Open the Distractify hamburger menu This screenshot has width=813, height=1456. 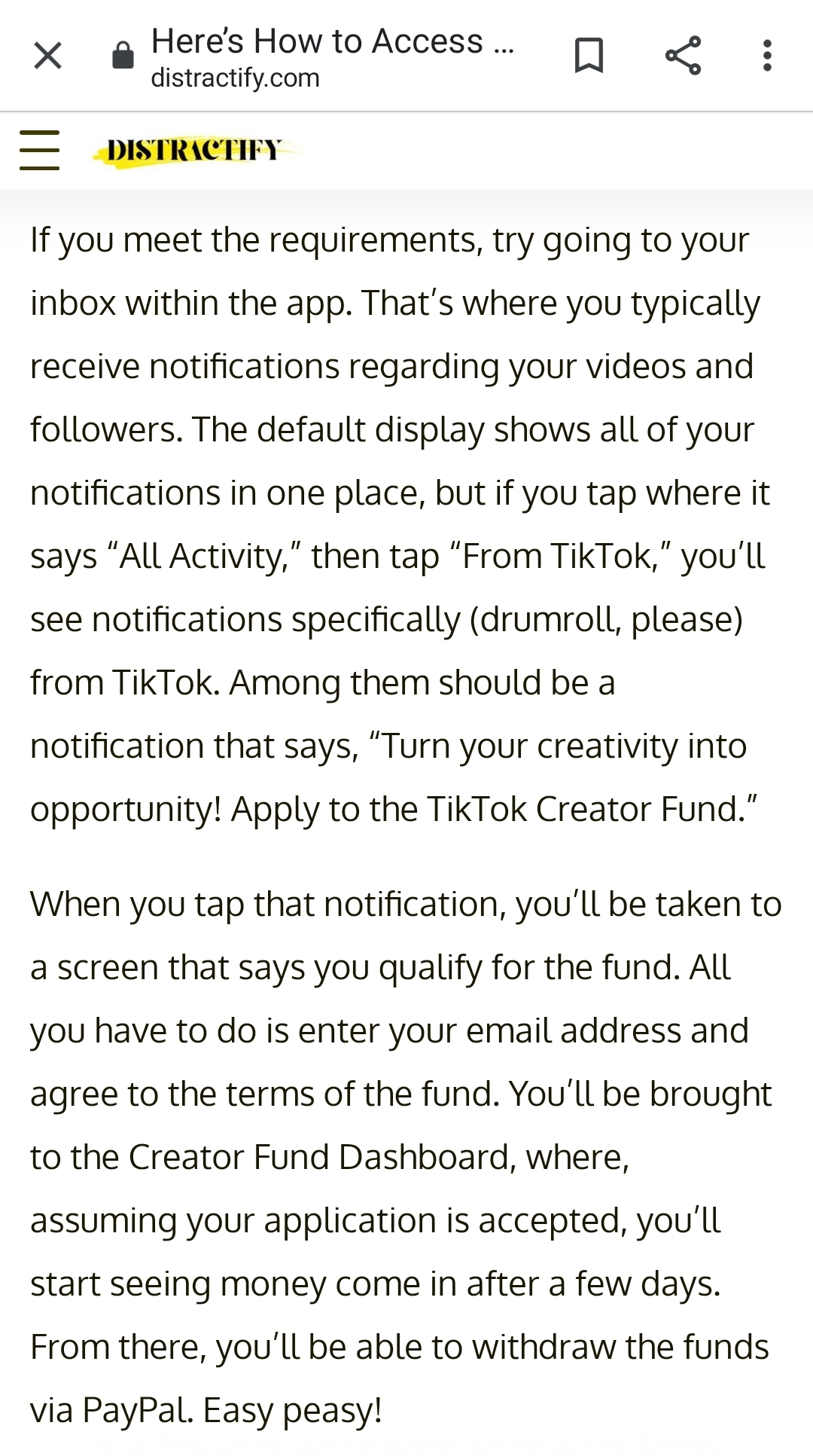tap(39, 149)
